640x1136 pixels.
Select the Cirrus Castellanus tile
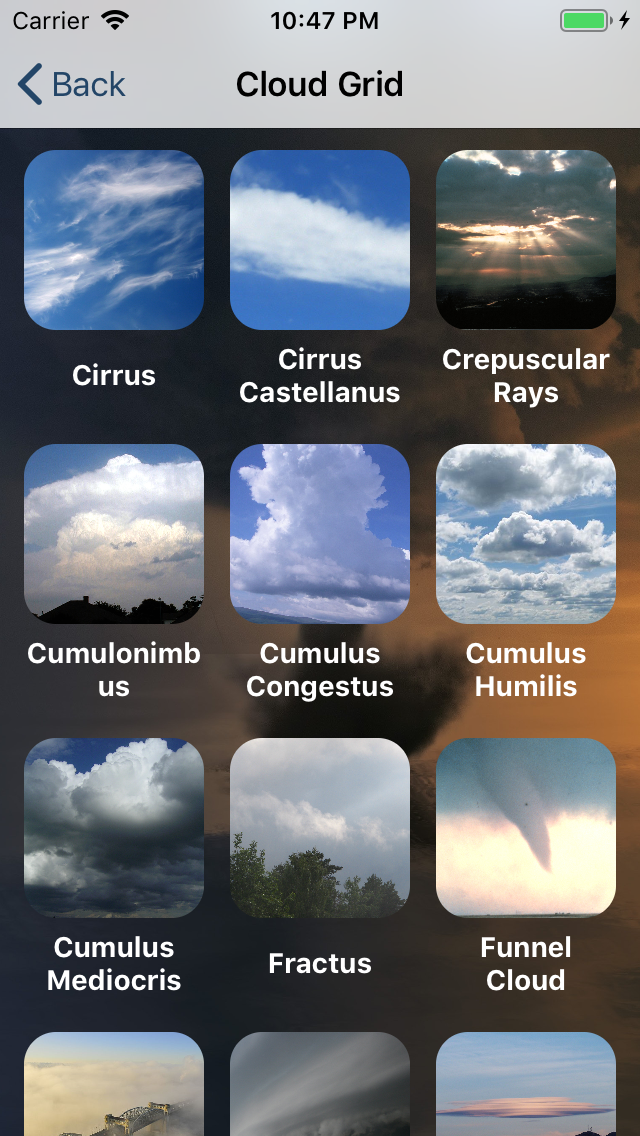coord(320,240)
